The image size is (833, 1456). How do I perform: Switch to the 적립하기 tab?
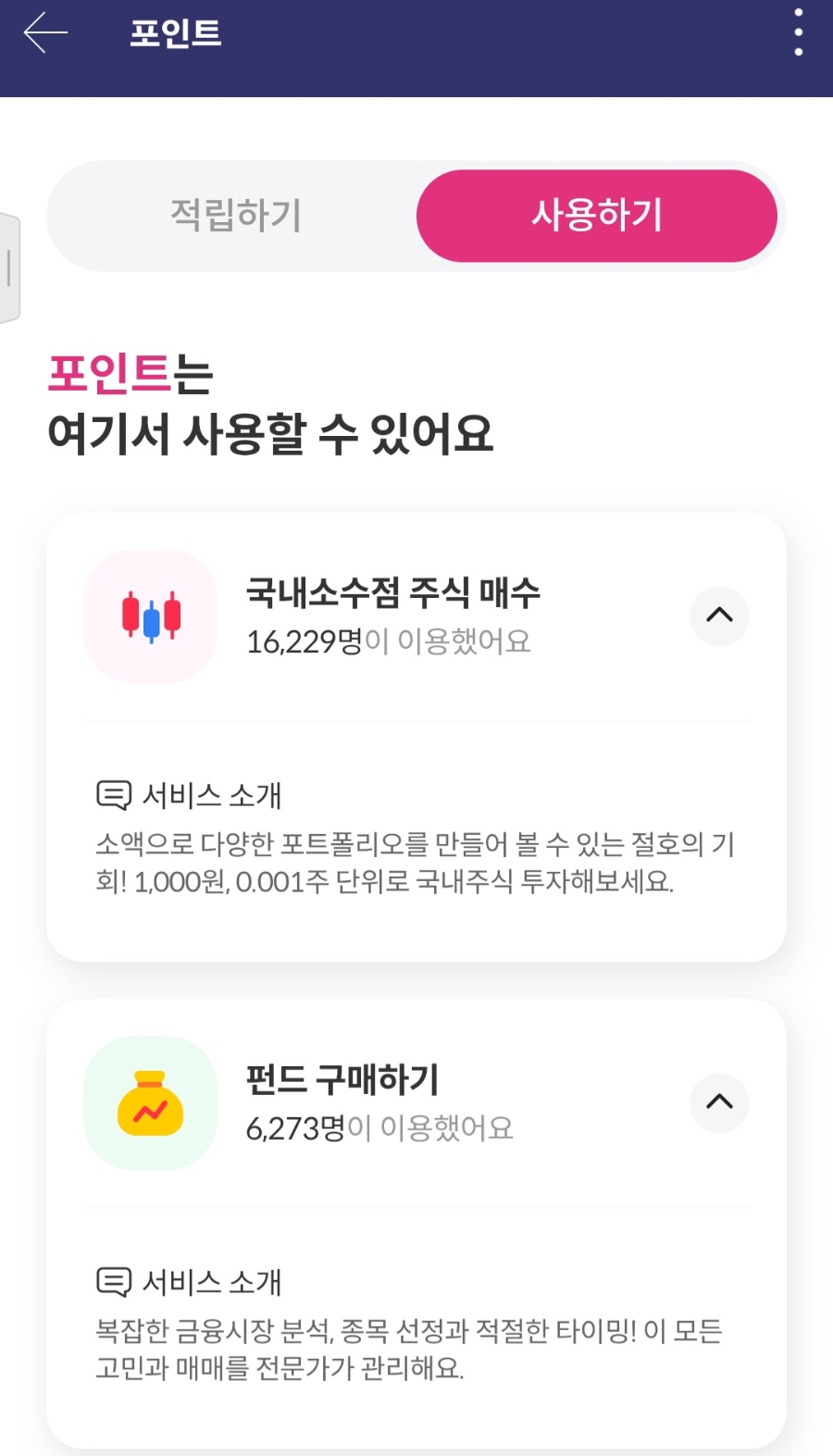[x=236, y=216]
